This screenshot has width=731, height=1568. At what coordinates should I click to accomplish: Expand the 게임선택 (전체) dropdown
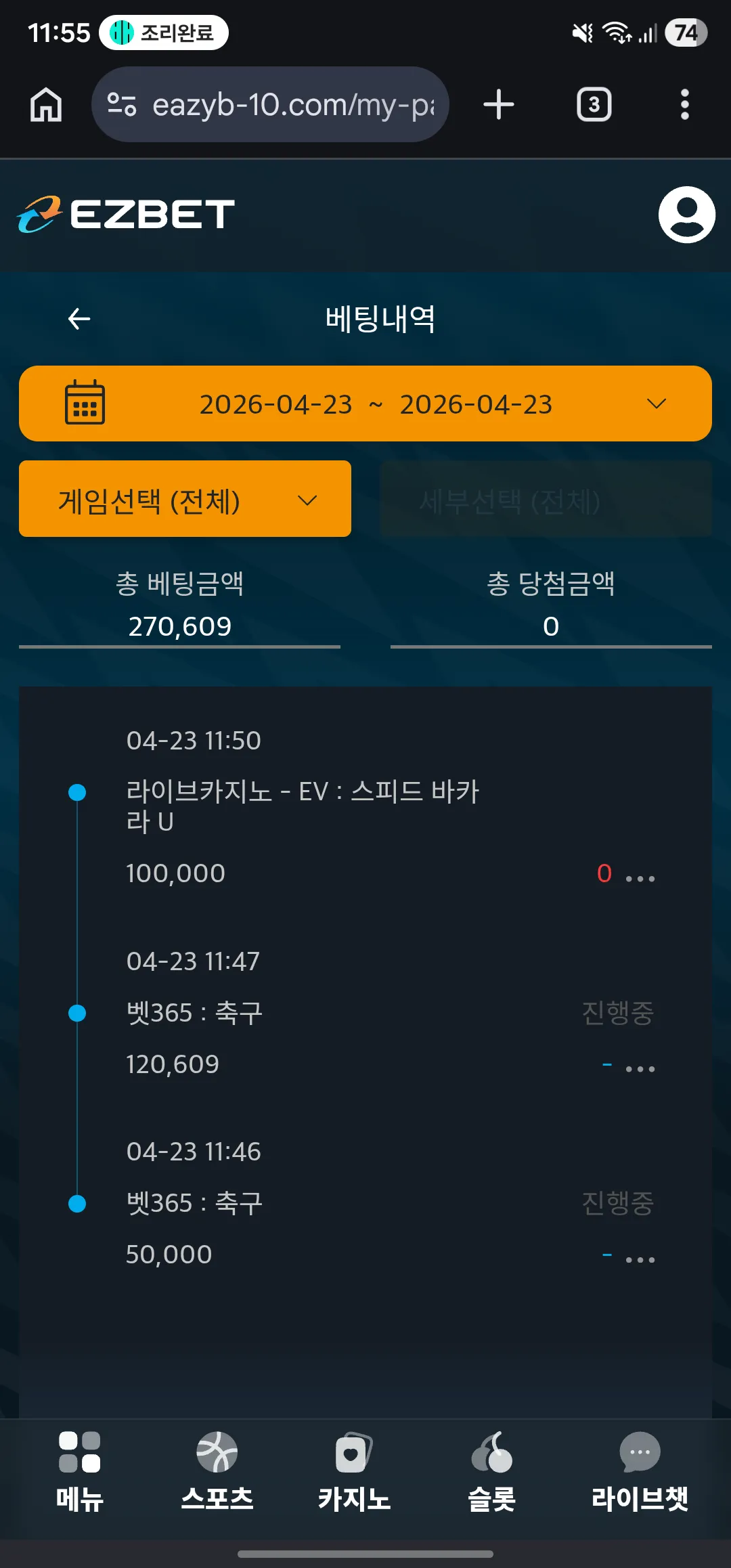[185, 499]
